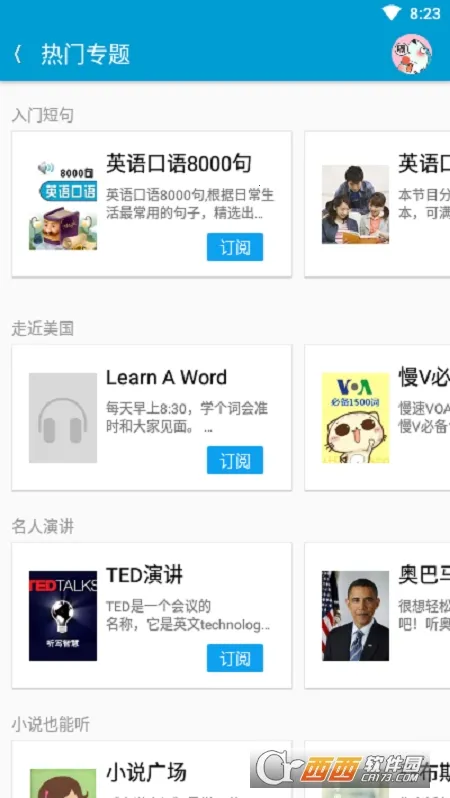Open the 英语口语8000句 card
The width and height of the screenshot is (450, 798).
[x=152, y=204]
